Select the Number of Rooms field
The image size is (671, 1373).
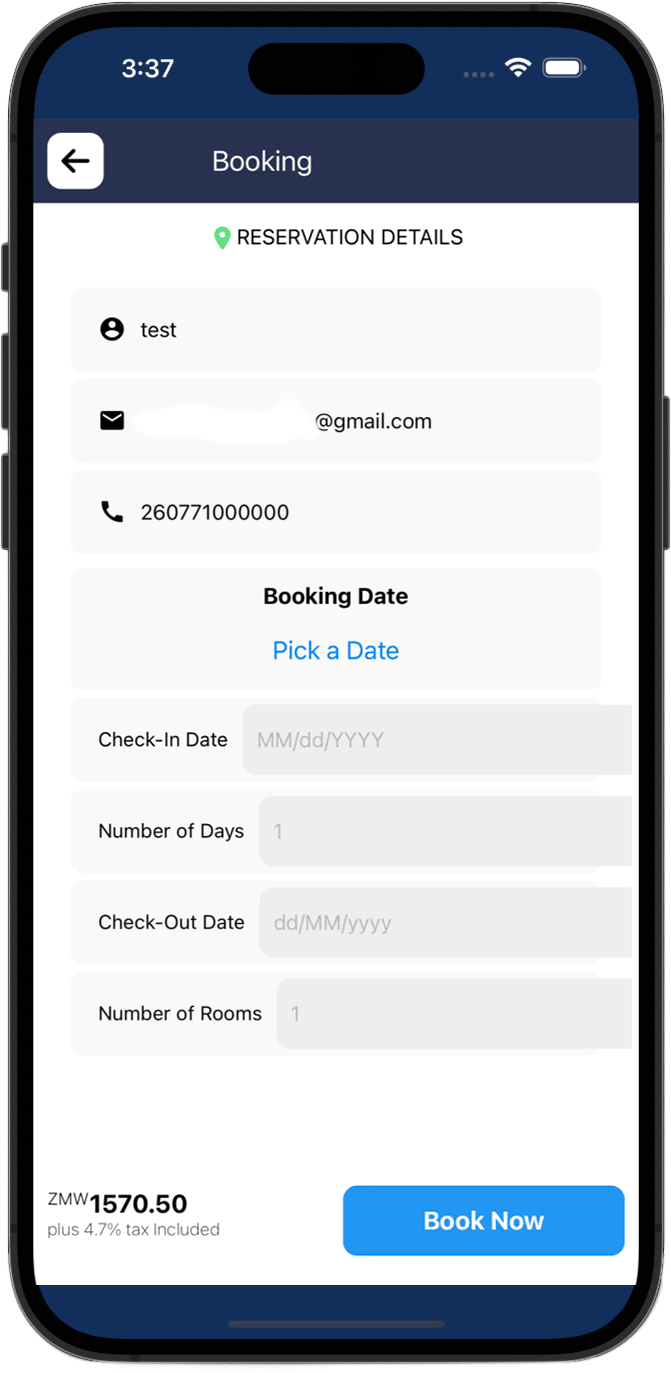point(453,1013)
